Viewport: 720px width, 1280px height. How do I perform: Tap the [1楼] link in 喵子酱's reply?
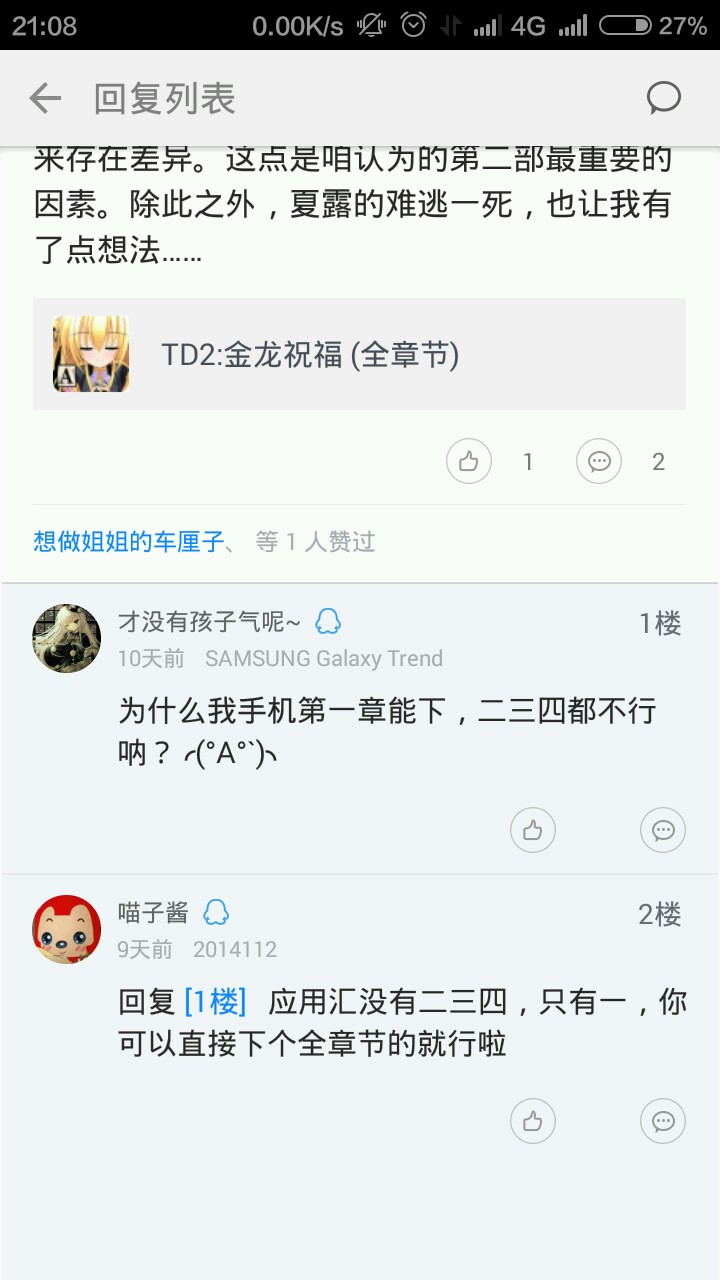tap(215, 1001)
